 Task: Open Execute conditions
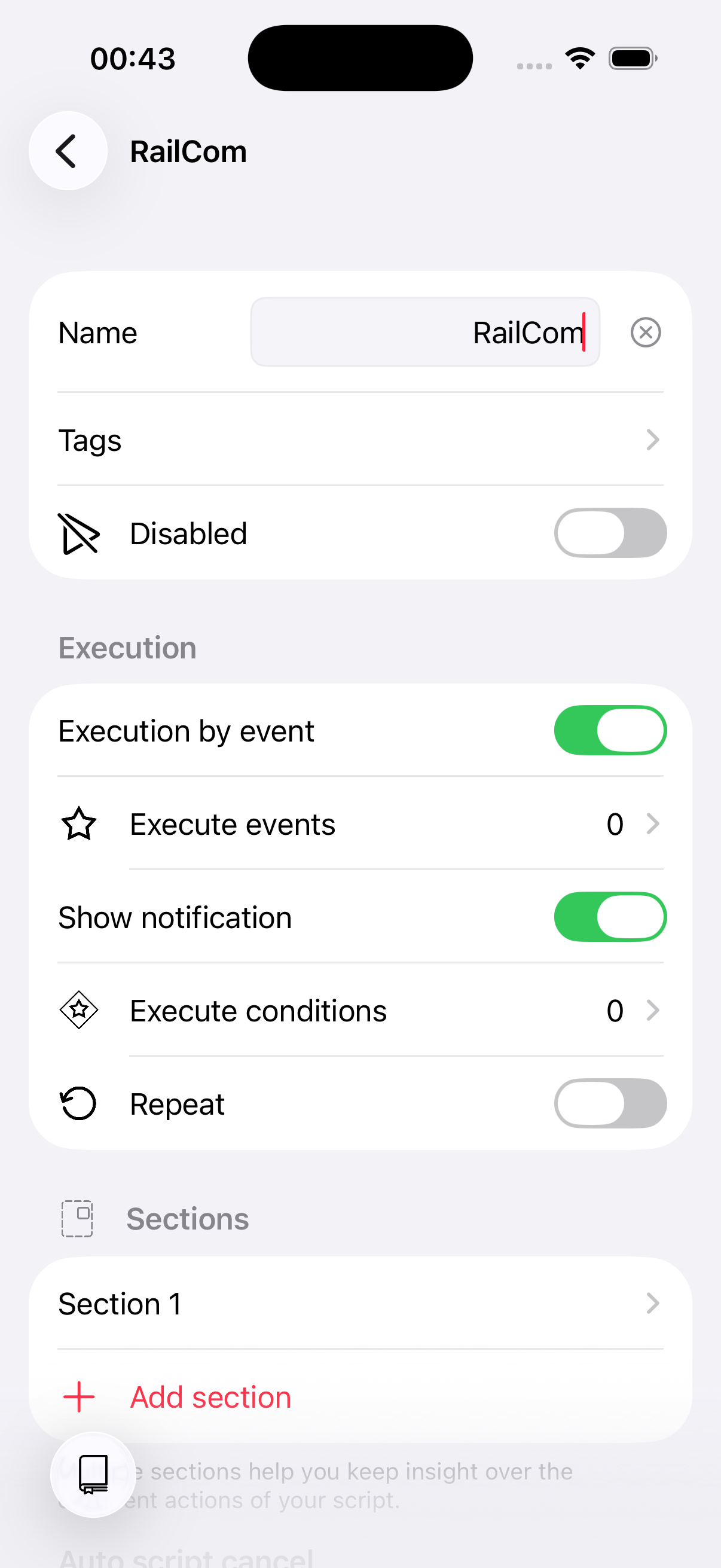(360, 1011)
